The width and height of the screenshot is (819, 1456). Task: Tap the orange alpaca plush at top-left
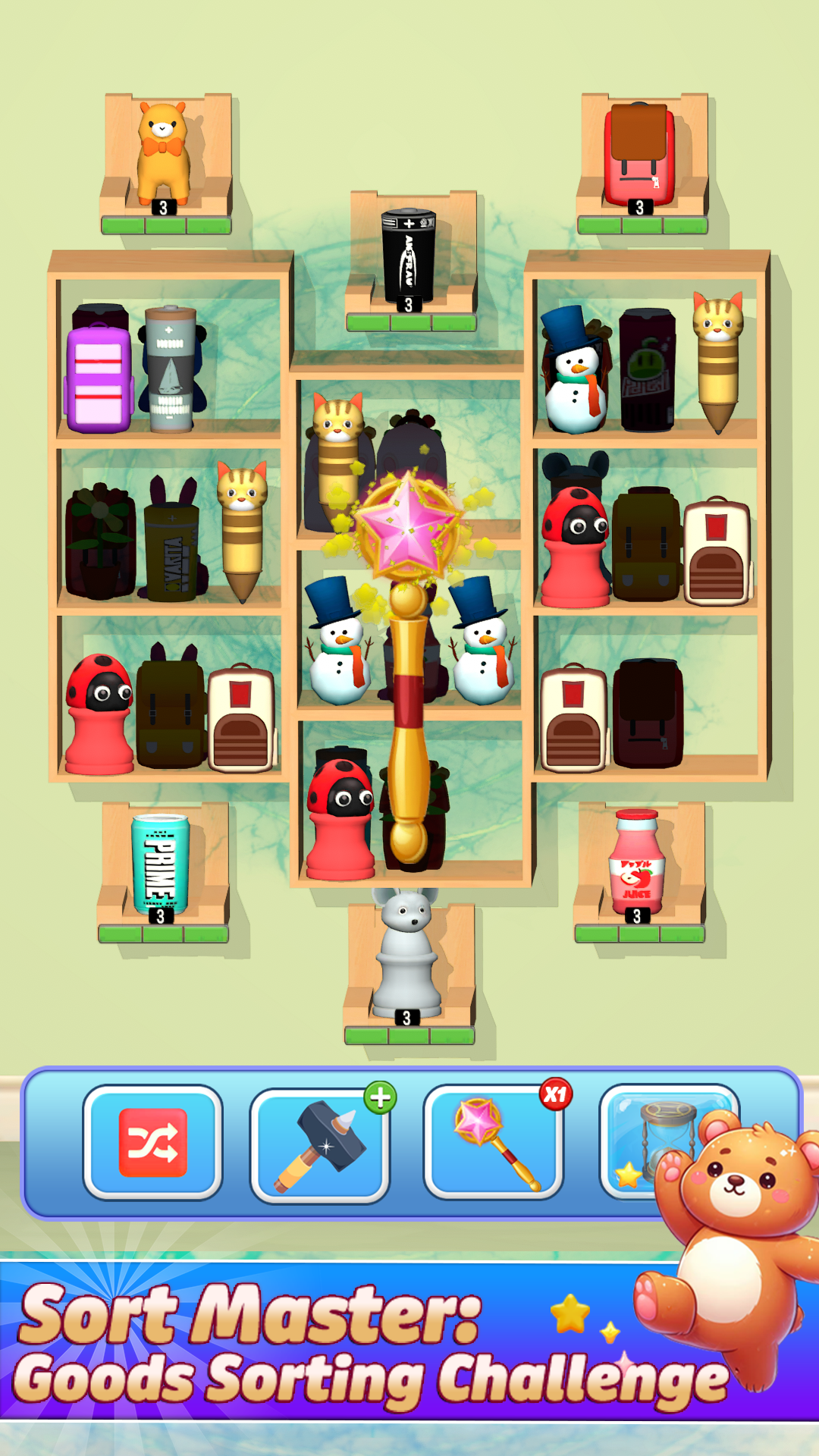click(x=163, y=152)
